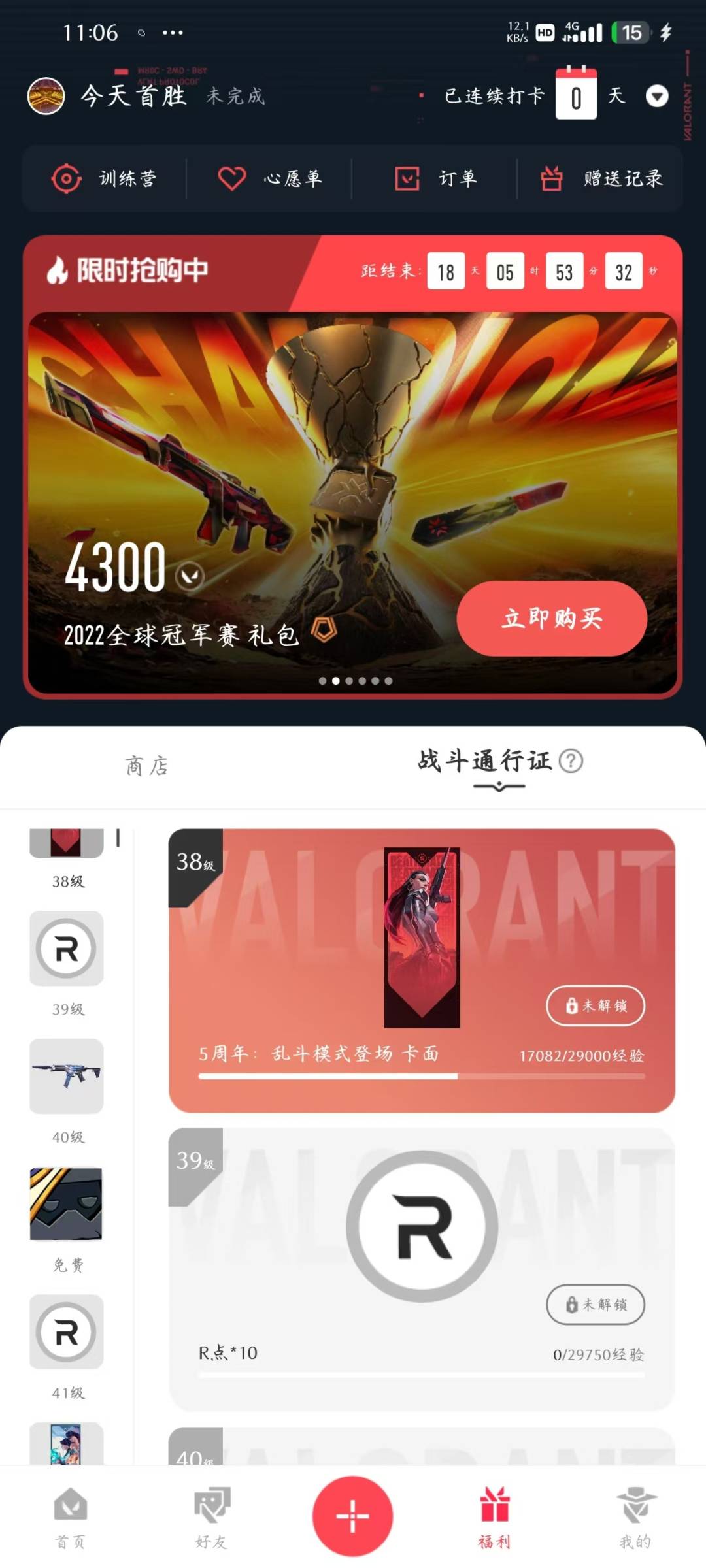Open the level 38 card reward 5周年
Image resolution: width=706 pixels, height=1568 pixels.
click(422, 970)
